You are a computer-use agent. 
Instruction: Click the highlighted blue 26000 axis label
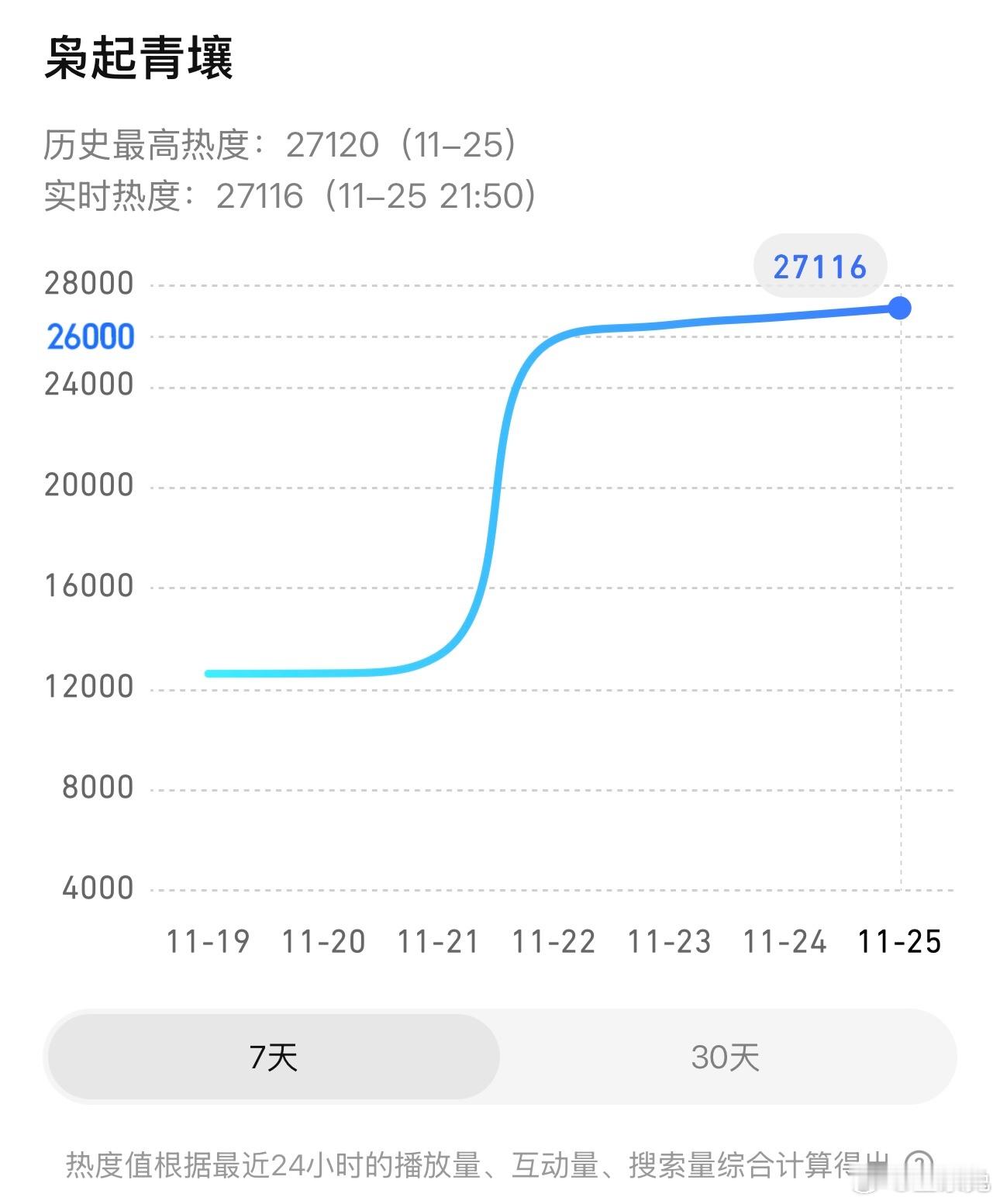(91, 336)
